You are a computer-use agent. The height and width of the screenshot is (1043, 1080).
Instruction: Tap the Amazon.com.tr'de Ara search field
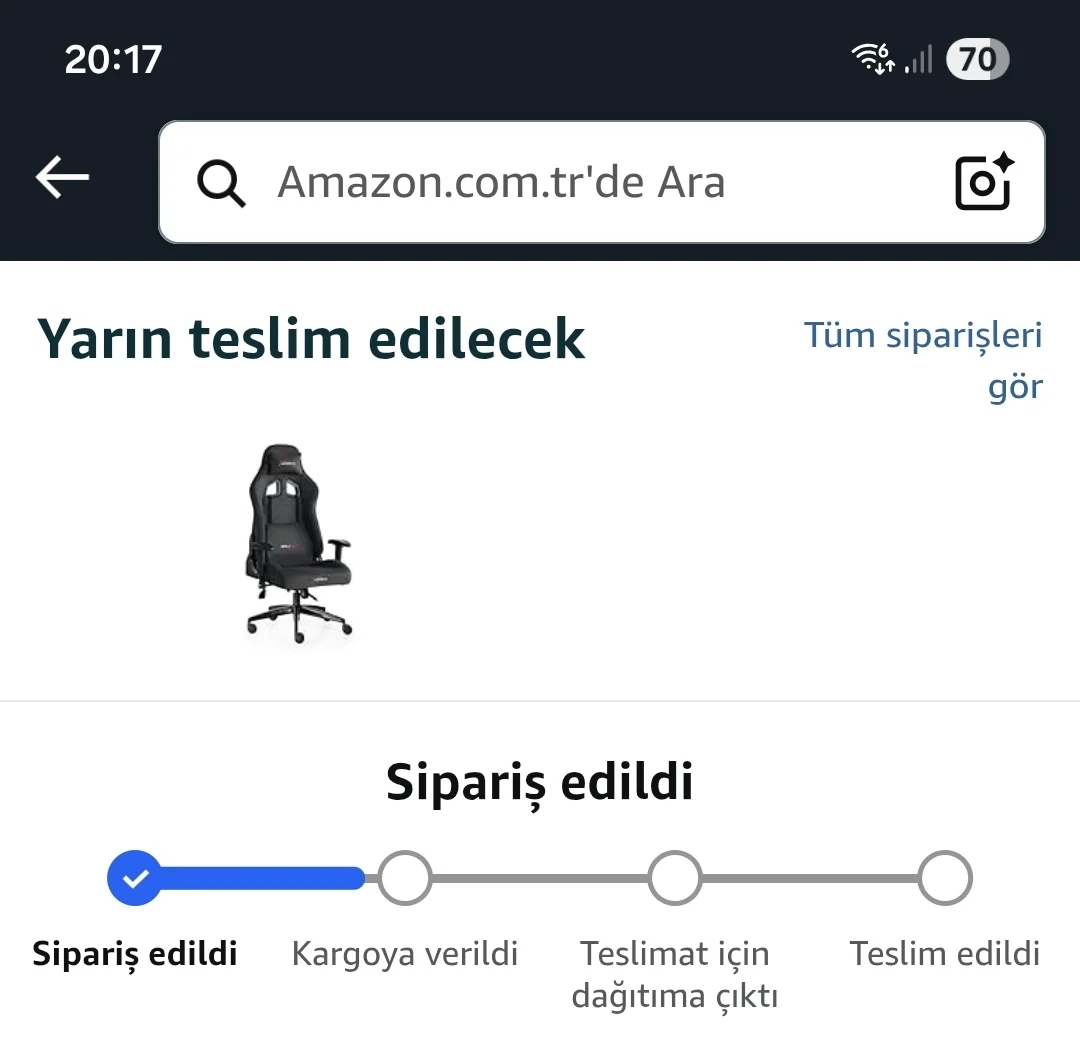pos(560,182)
